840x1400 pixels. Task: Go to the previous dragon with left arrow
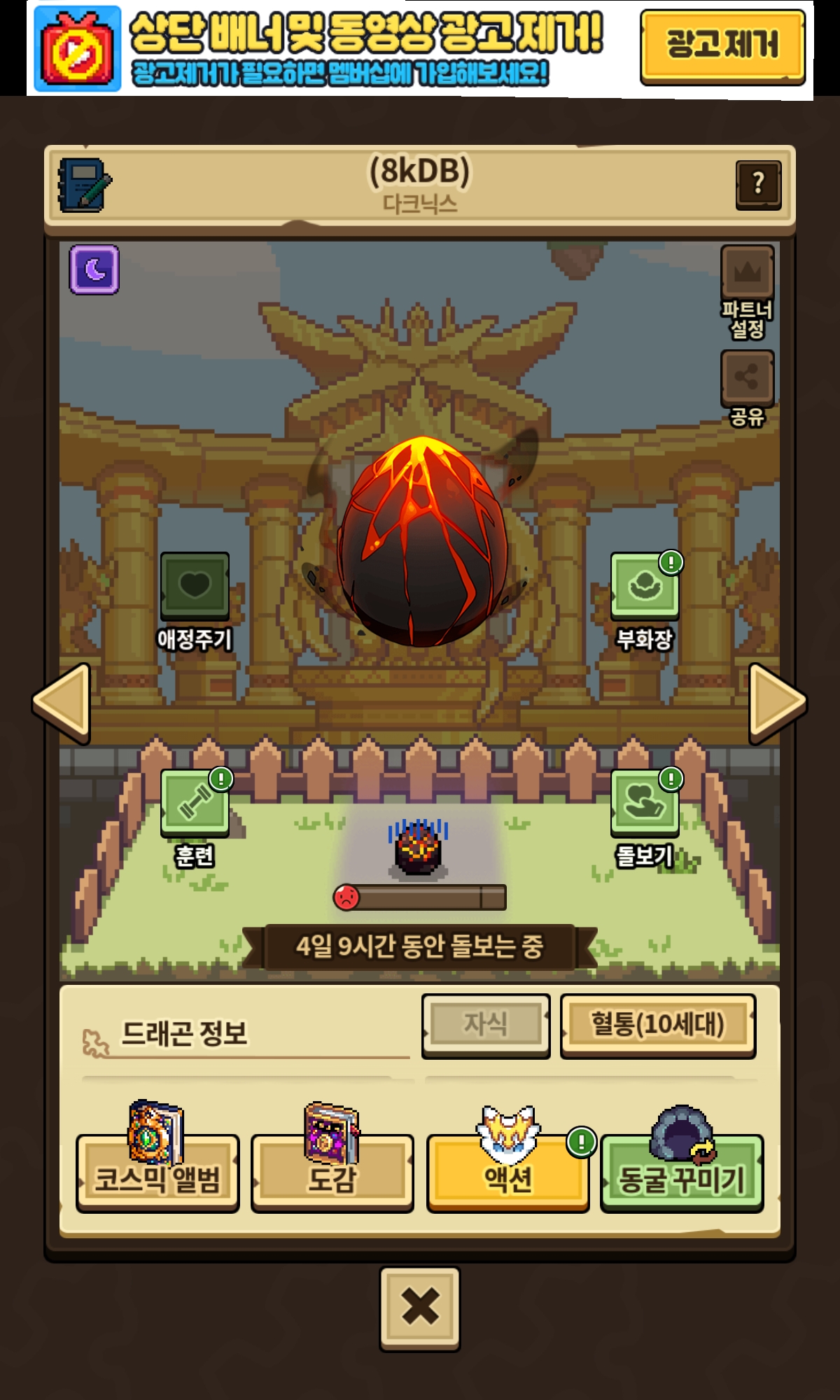(62, 703)
